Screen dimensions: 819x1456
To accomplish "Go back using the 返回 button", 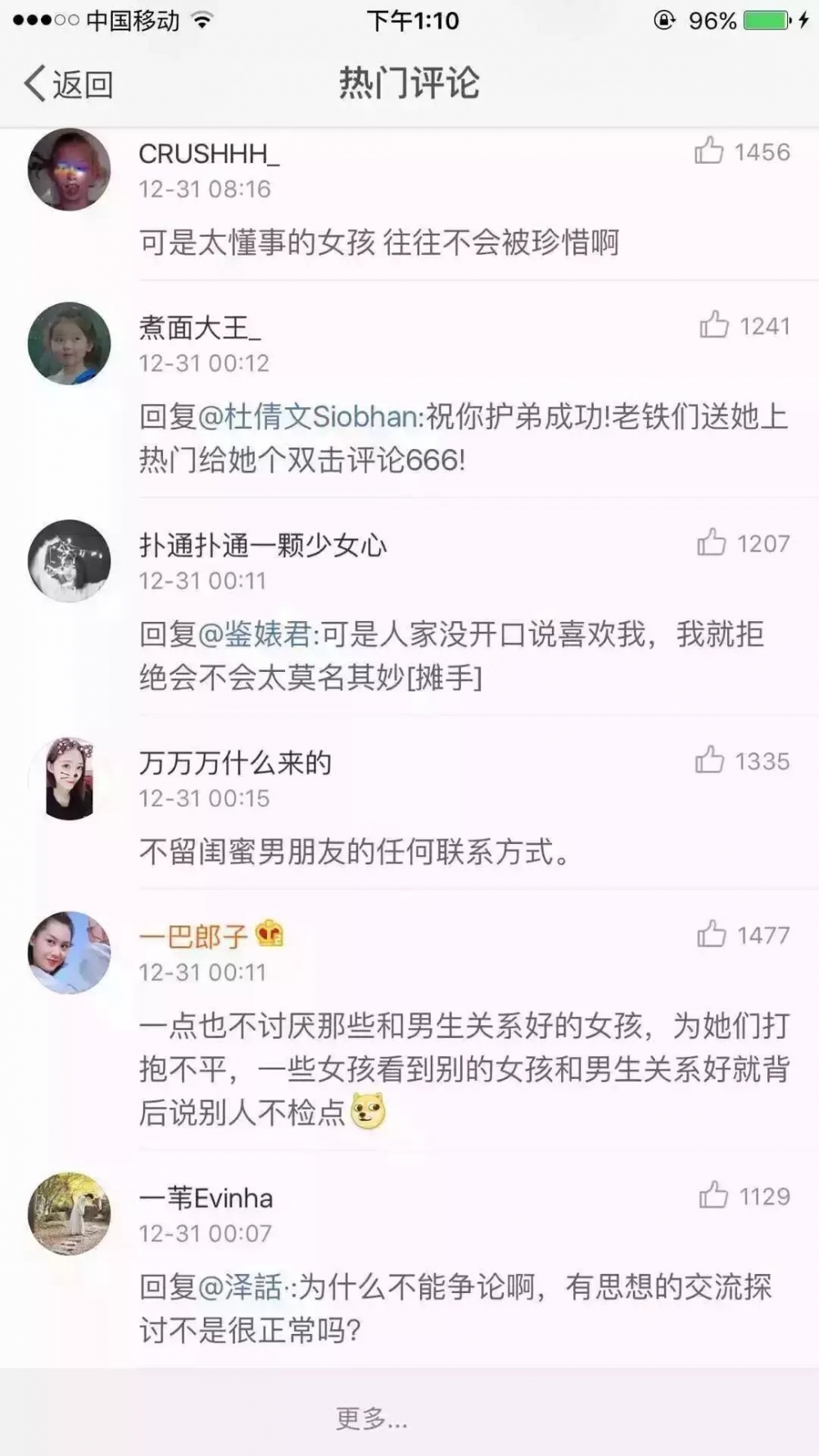I will pos(69,84).
